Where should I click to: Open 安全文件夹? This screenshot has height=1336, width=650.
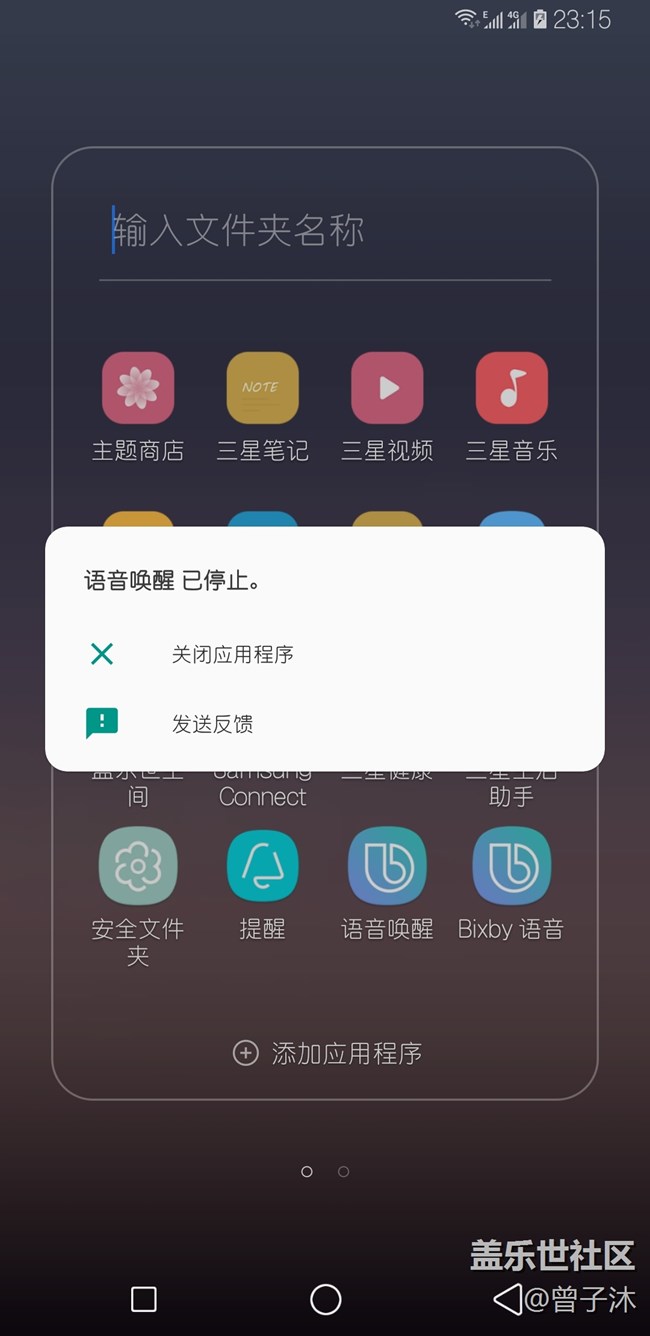138,867
